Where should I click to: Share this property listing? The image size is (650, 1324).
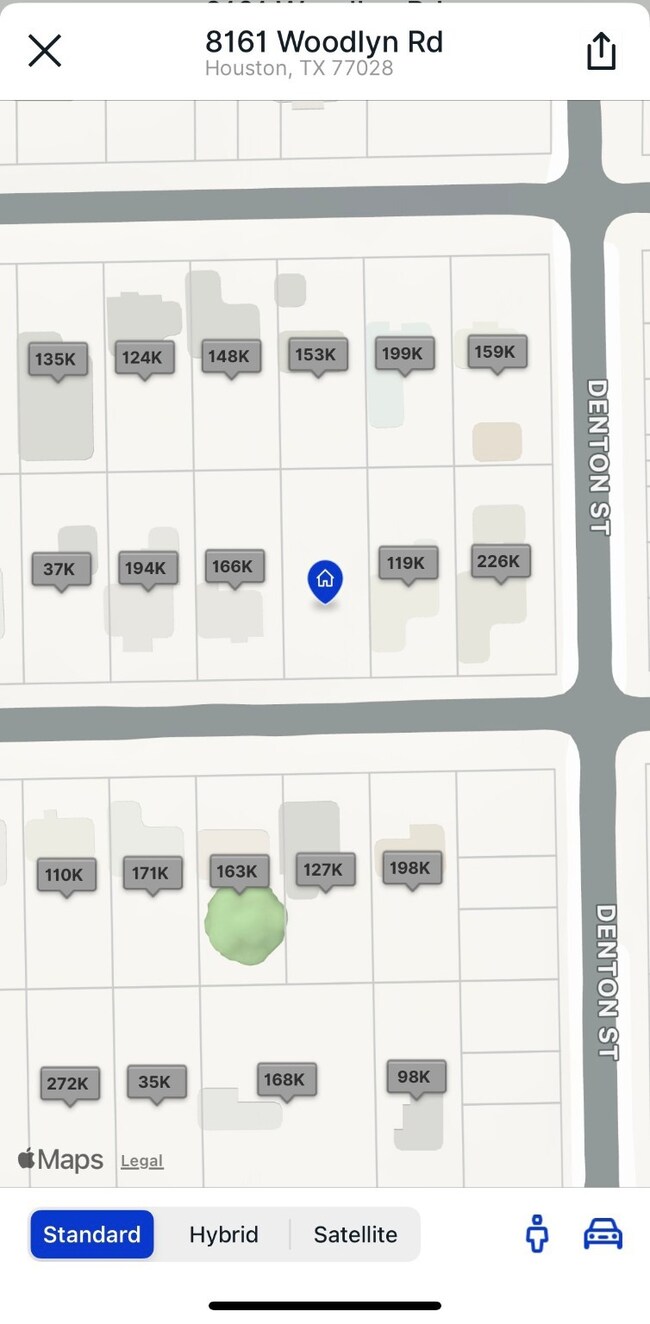(x=601, y=51)
